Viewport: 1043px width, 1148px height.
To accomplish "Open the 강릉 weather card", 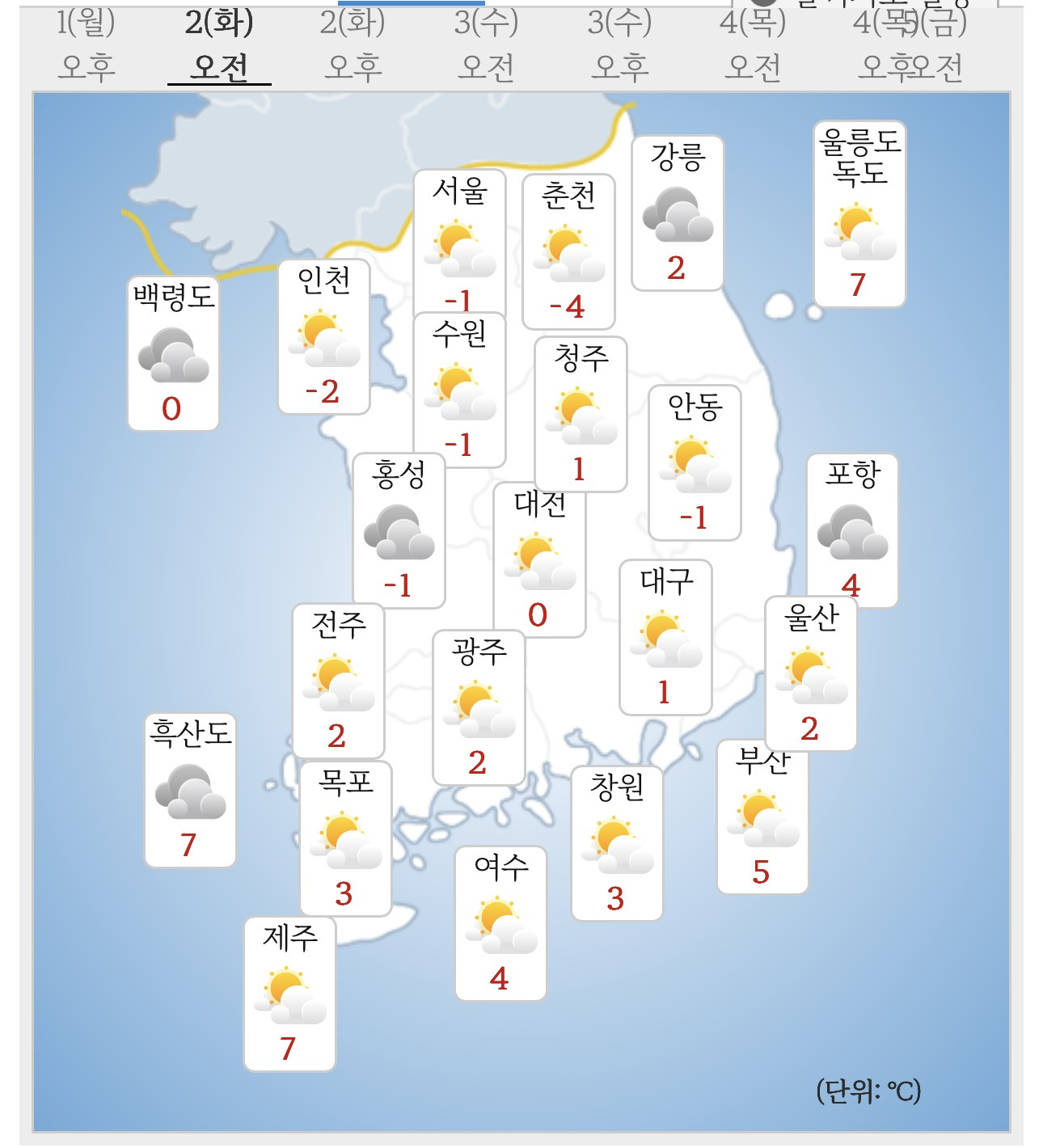I will tap(677, 213).
